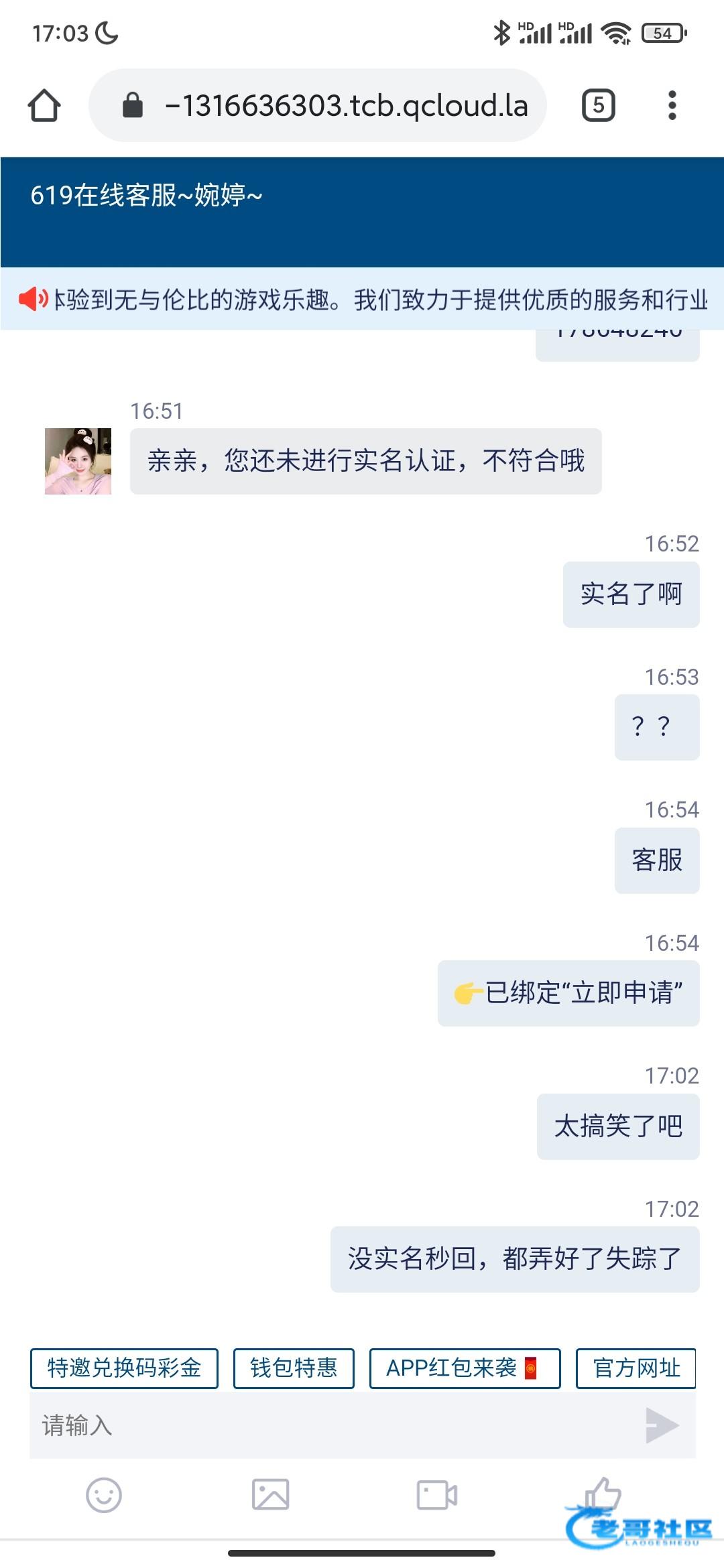Send the typed message
Image resolution: width=724 pixels, height=1568 pixels.
tap(662, 1425)
